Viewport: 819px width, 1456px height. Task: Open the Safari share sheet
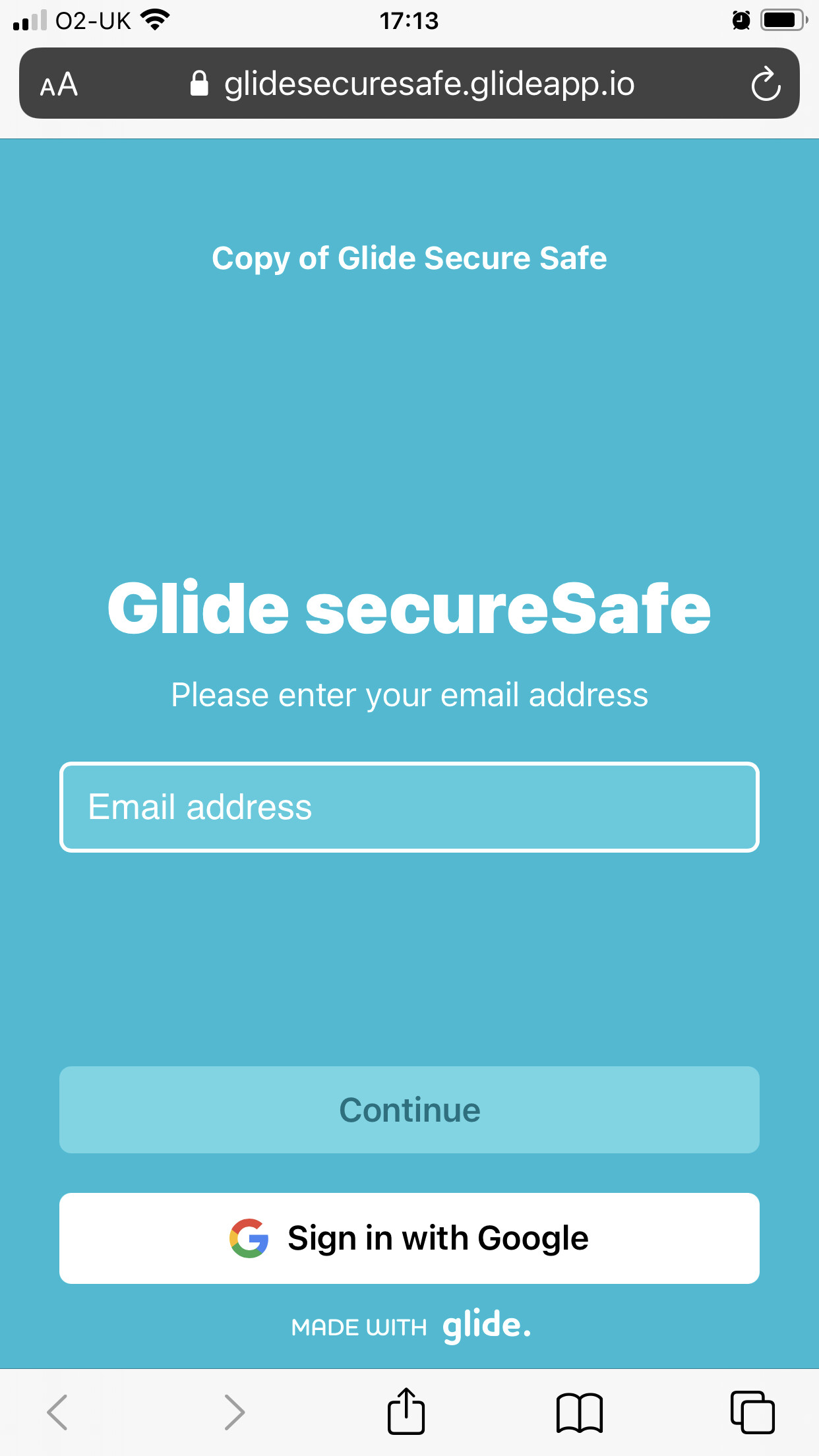[406, 1412]
